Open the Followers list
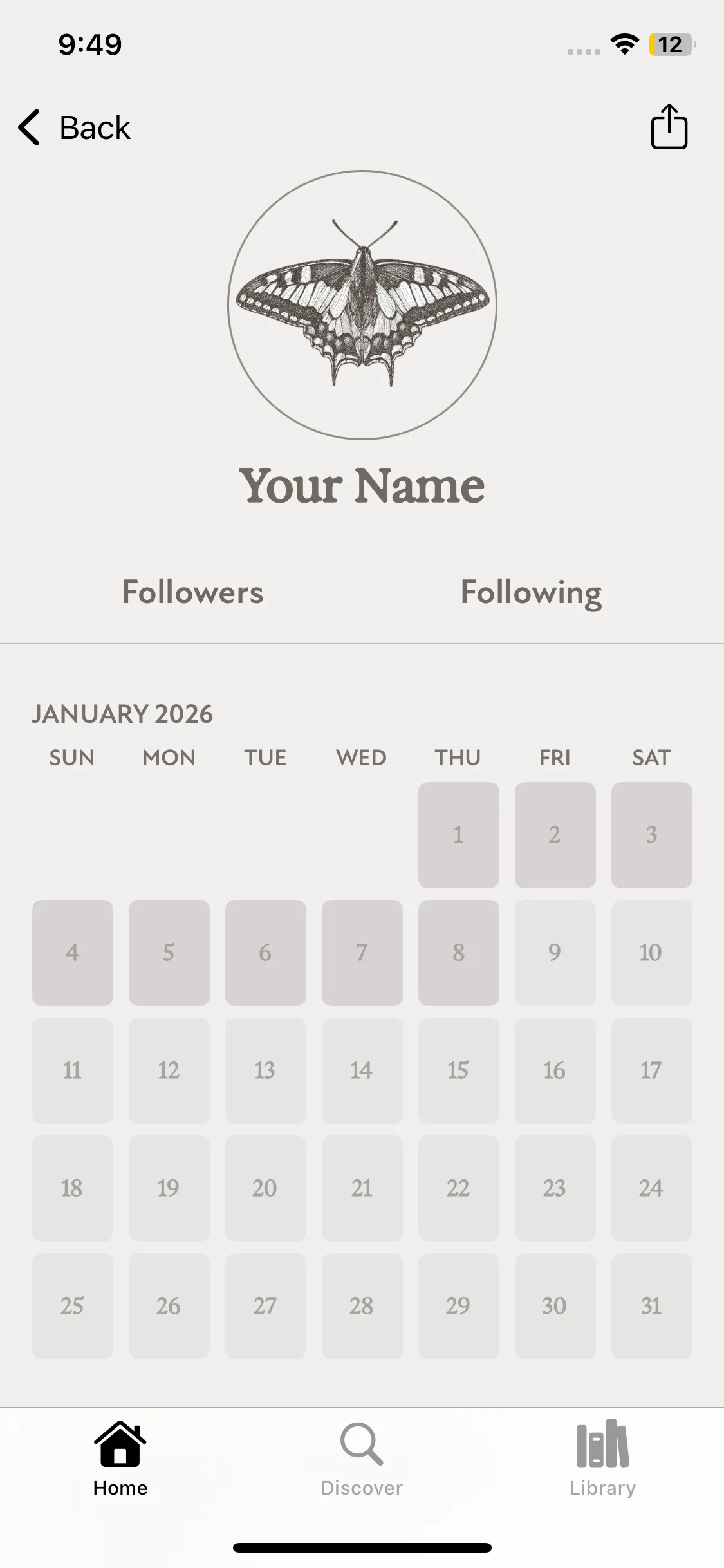This screenshot has height=1568, width=724. (x=192, y=592)
